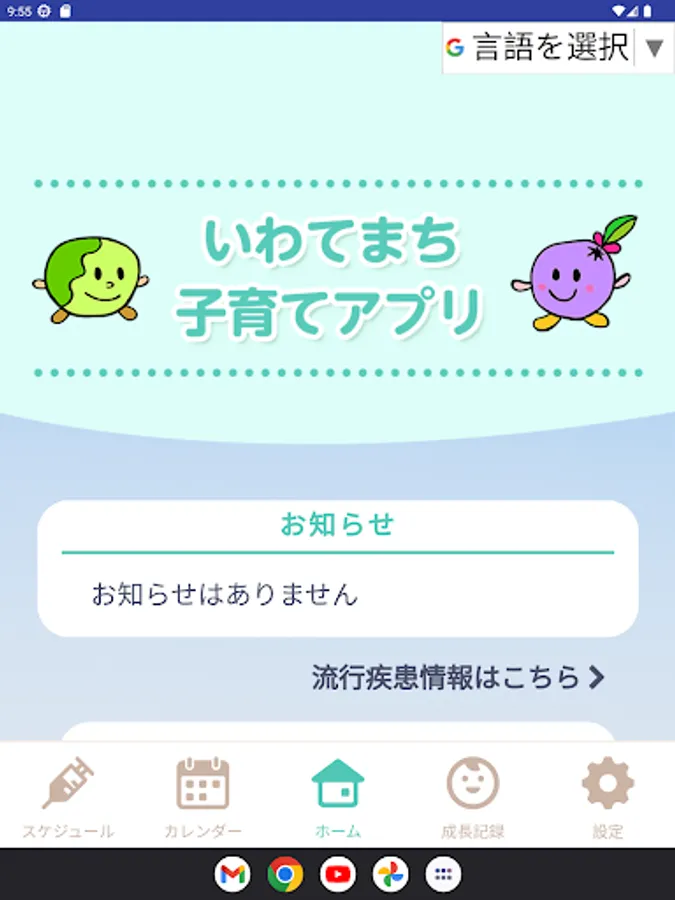675x900 pixels.
Task: Select the ホーム tab
Action: [338, 797]
